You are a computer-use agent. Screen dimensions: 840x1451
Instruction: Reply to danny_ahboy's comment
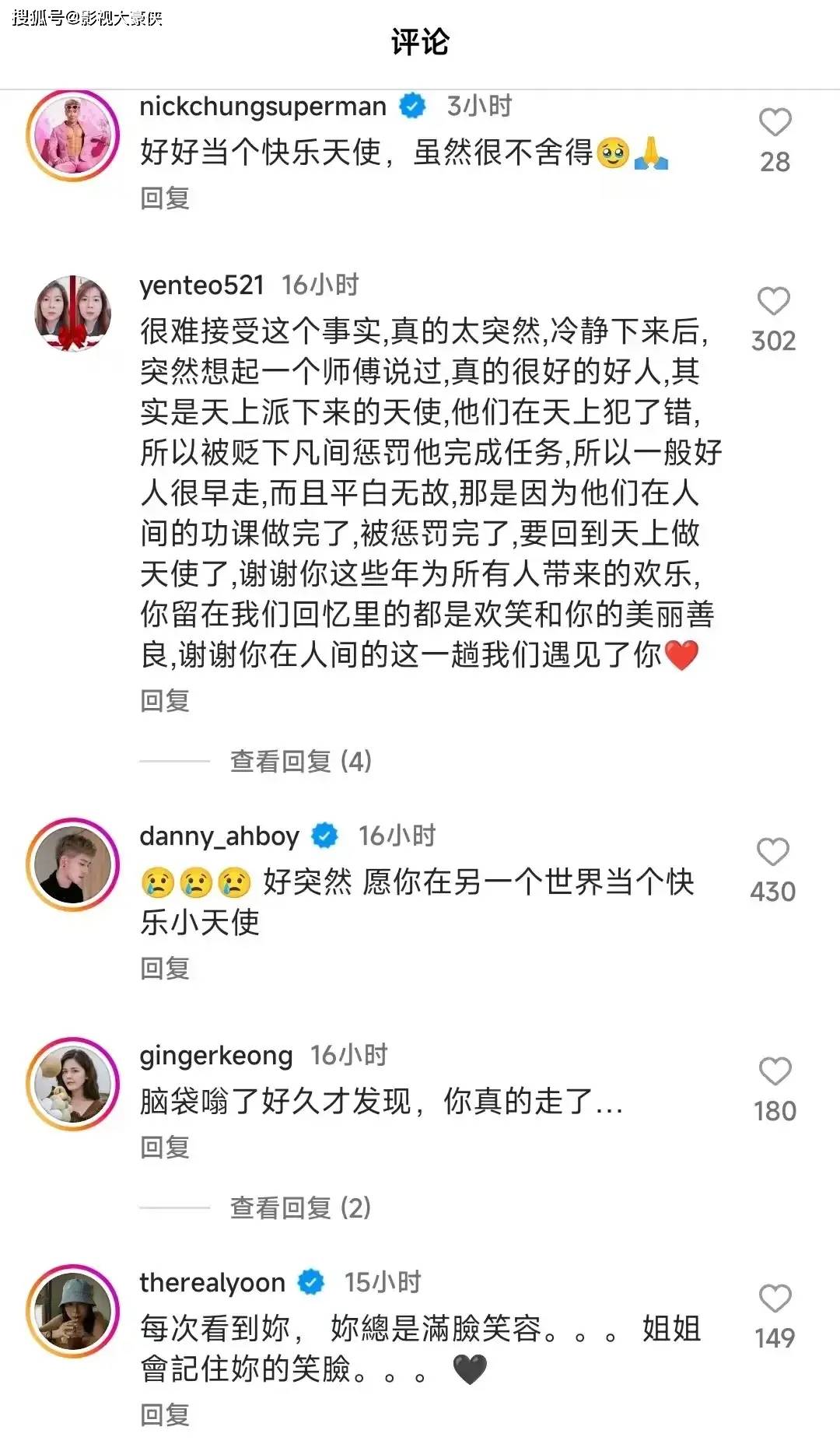165,969
